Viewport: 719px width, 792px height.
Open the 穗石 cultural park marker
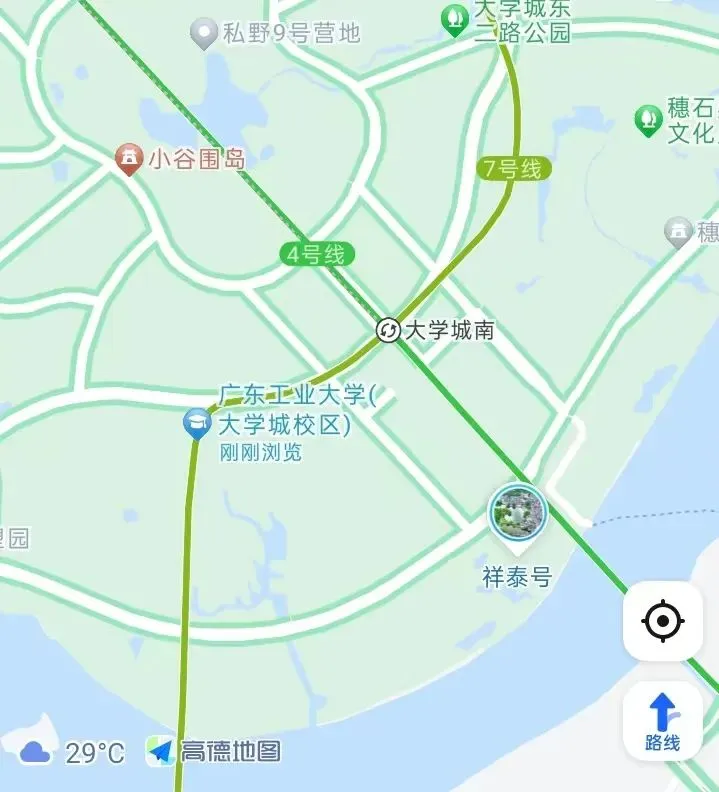648,121
